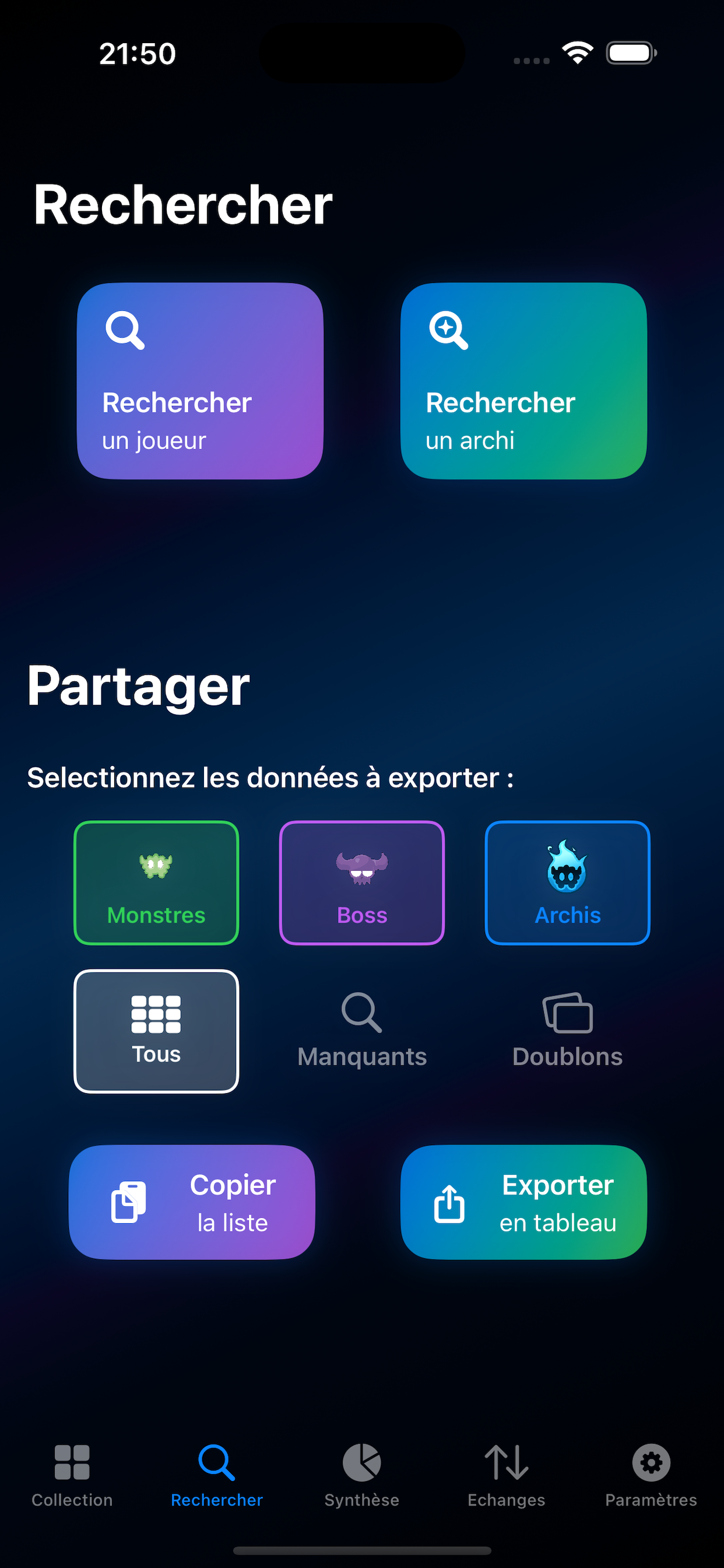Select the Archis data filter
Viewport: 724px width, 1568px height.
click(x=567, y=883)
